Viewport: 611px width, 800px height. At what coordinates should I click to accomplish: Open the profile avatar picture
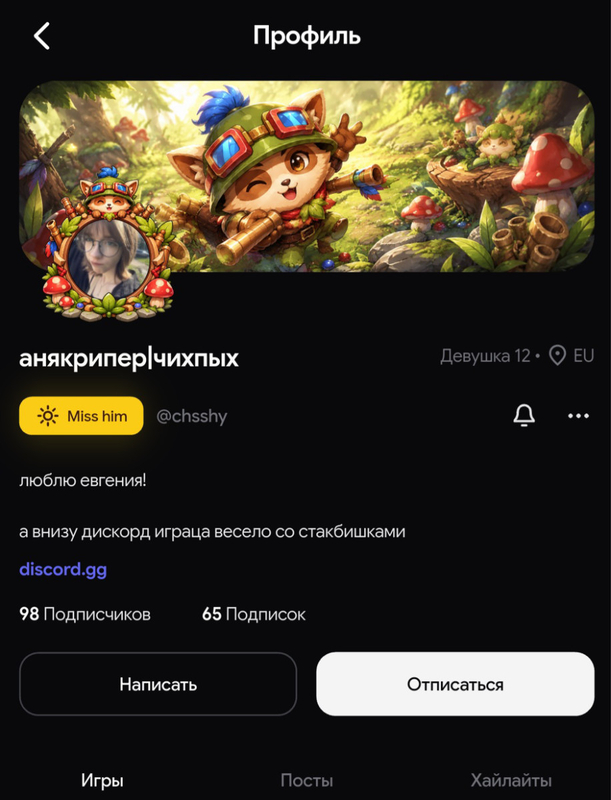107,259
